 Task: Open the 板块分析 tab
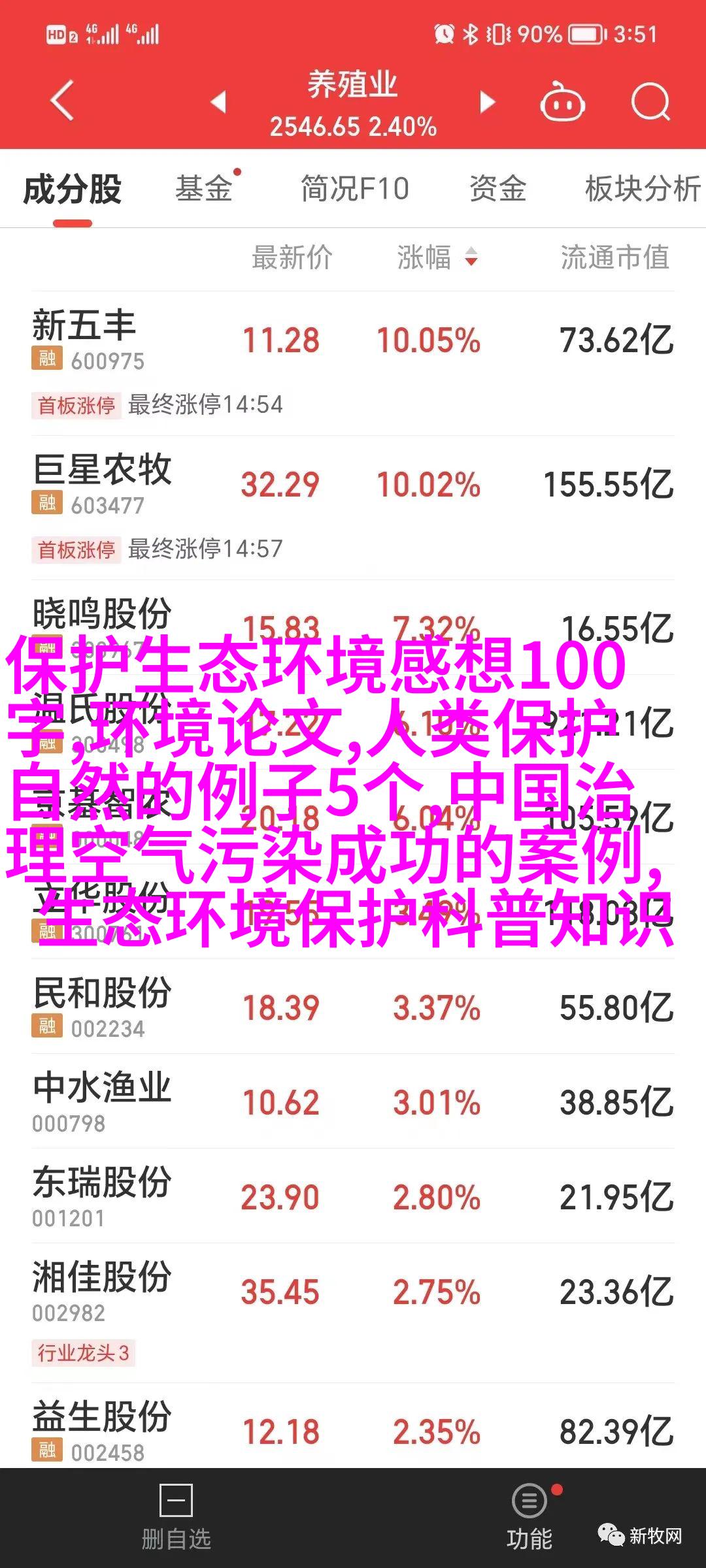pos(643,189)
